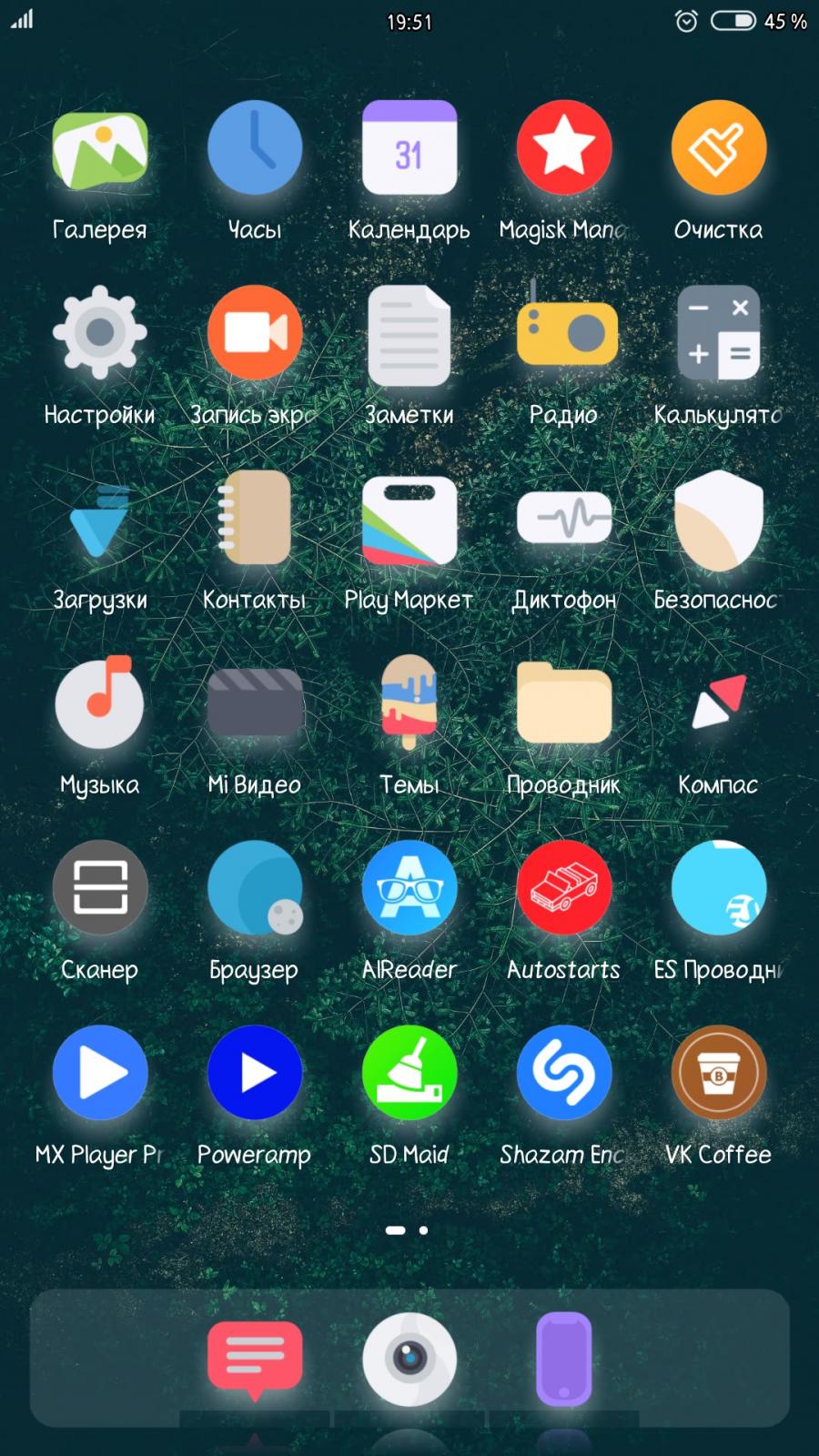Open the phone app in the dock
The height and width of the screenshot is (1456, 819).
564,1359
